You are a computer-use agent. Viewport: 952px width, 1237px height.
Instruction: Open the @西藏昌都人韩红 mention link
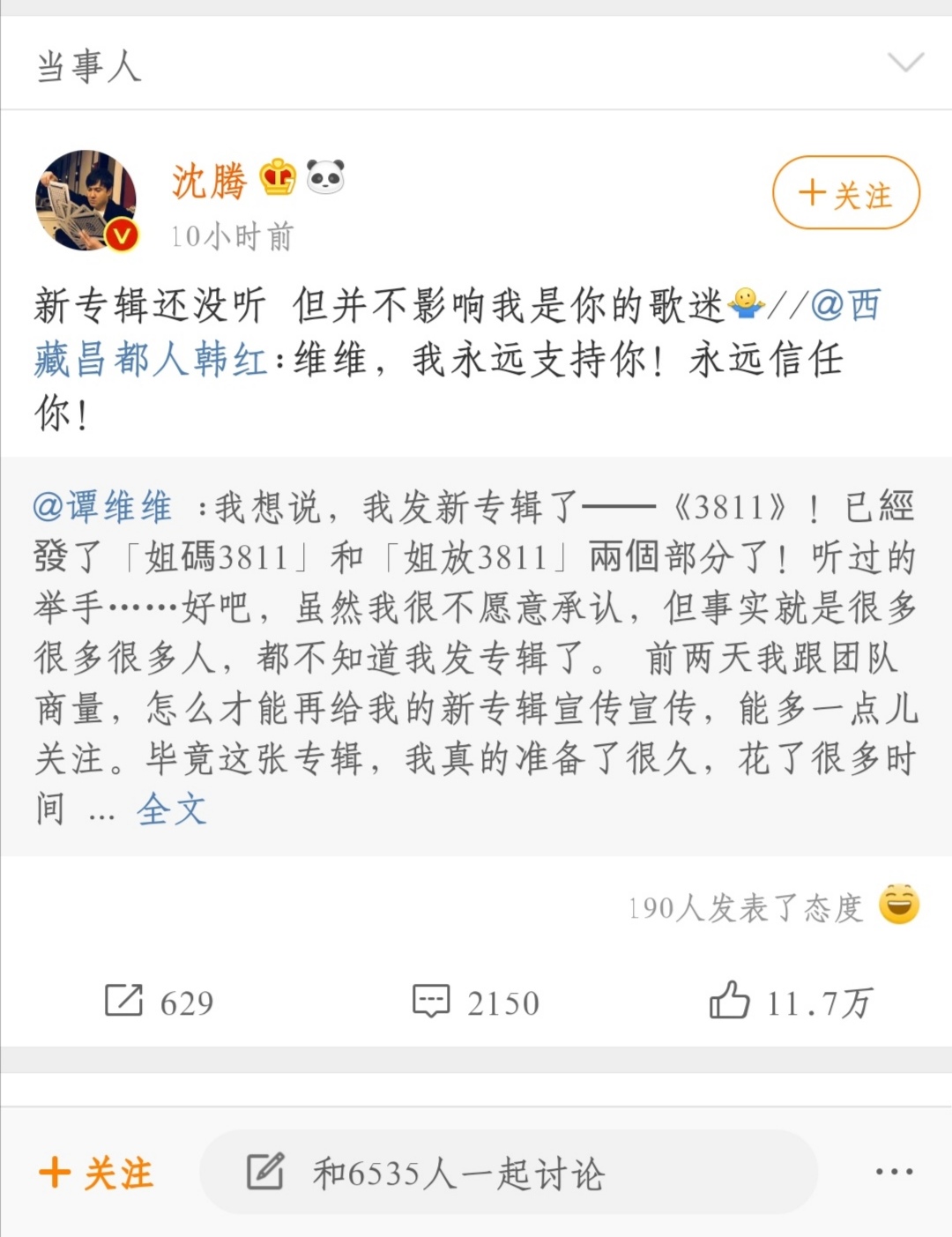pyautogui.click(x=150, y=360)
